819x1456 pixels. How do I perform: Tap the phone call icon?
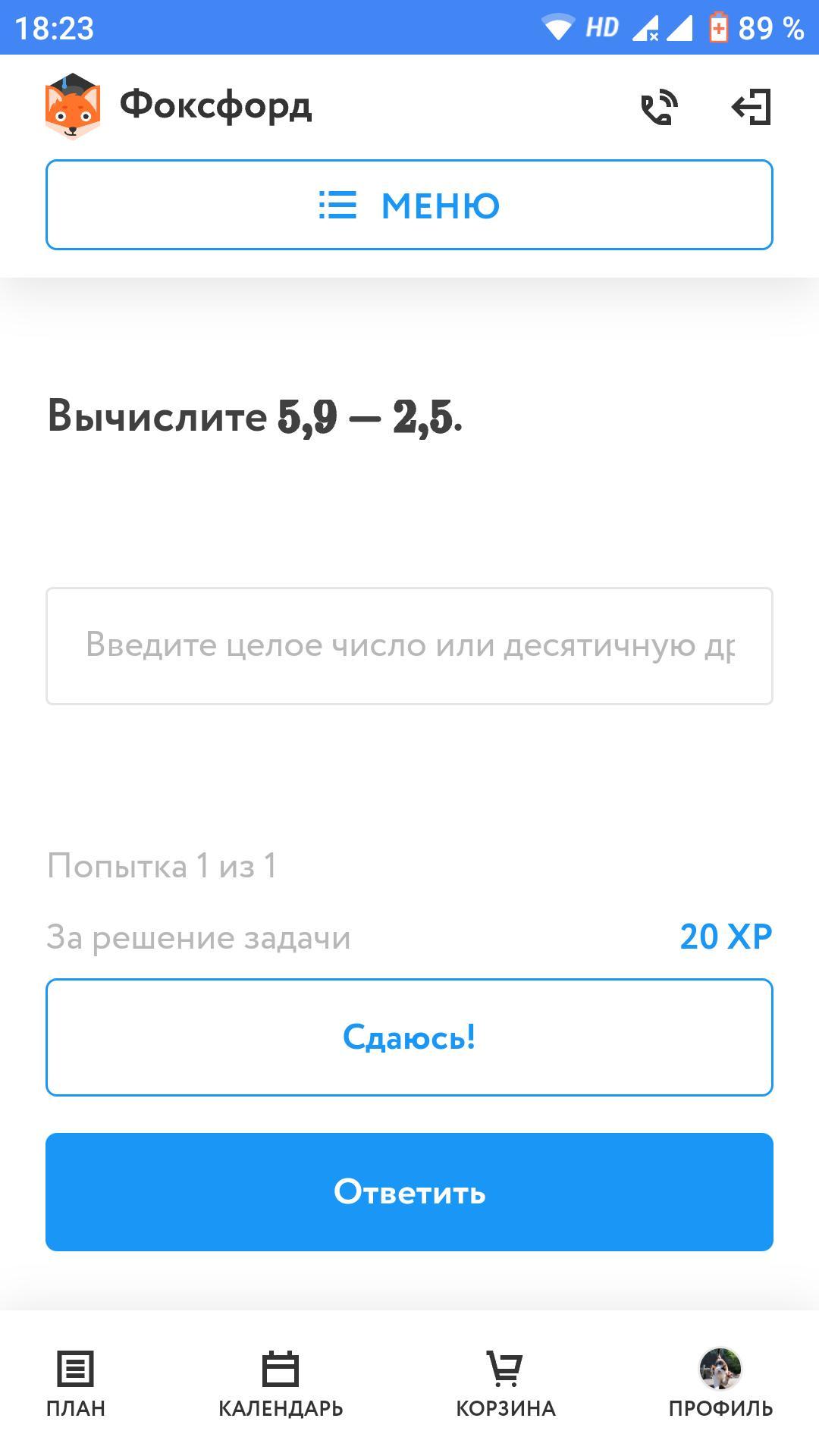click(x=659, y=107)
